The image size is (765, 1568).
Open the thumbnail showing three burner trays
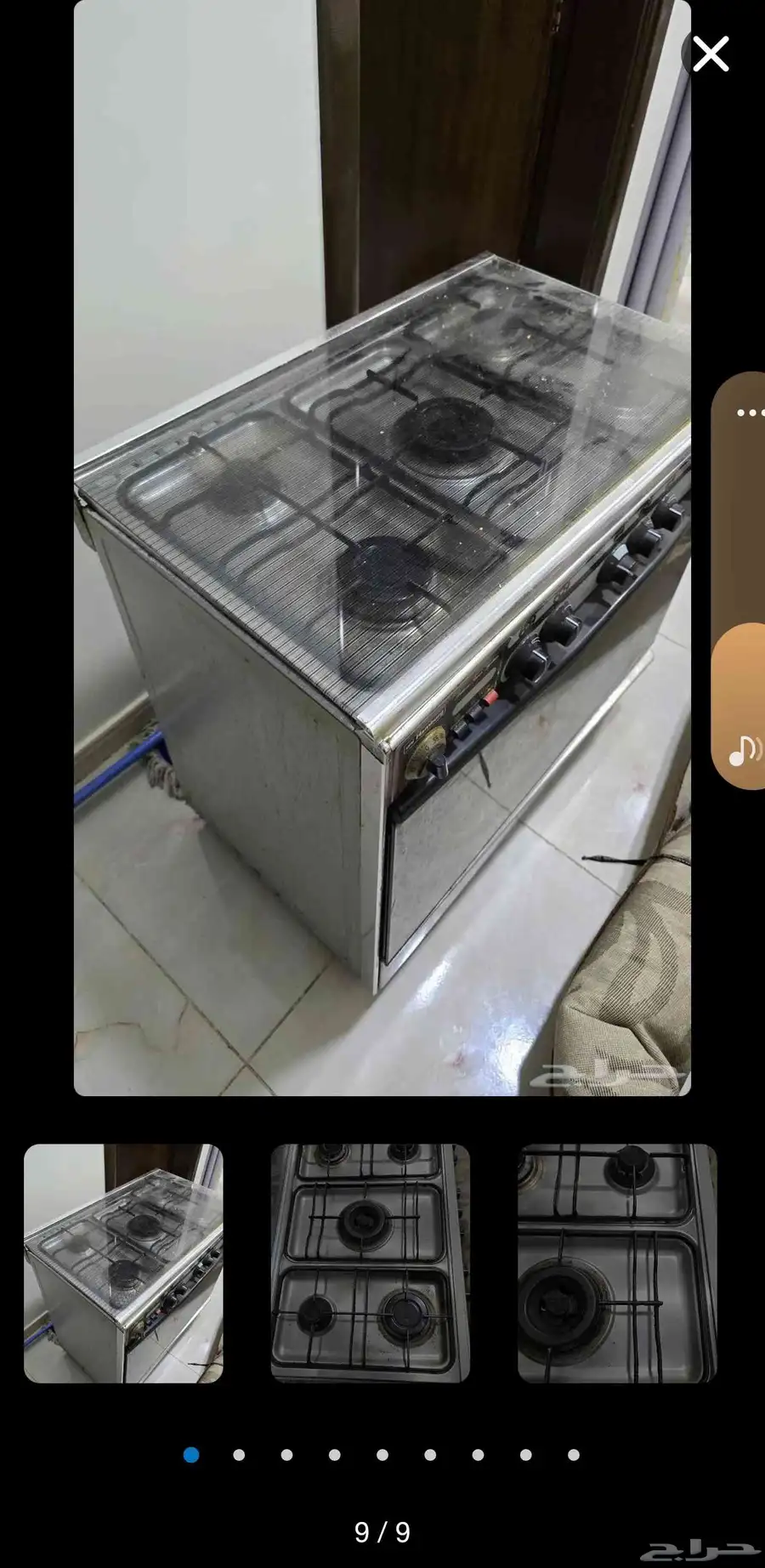(370, 1263)
